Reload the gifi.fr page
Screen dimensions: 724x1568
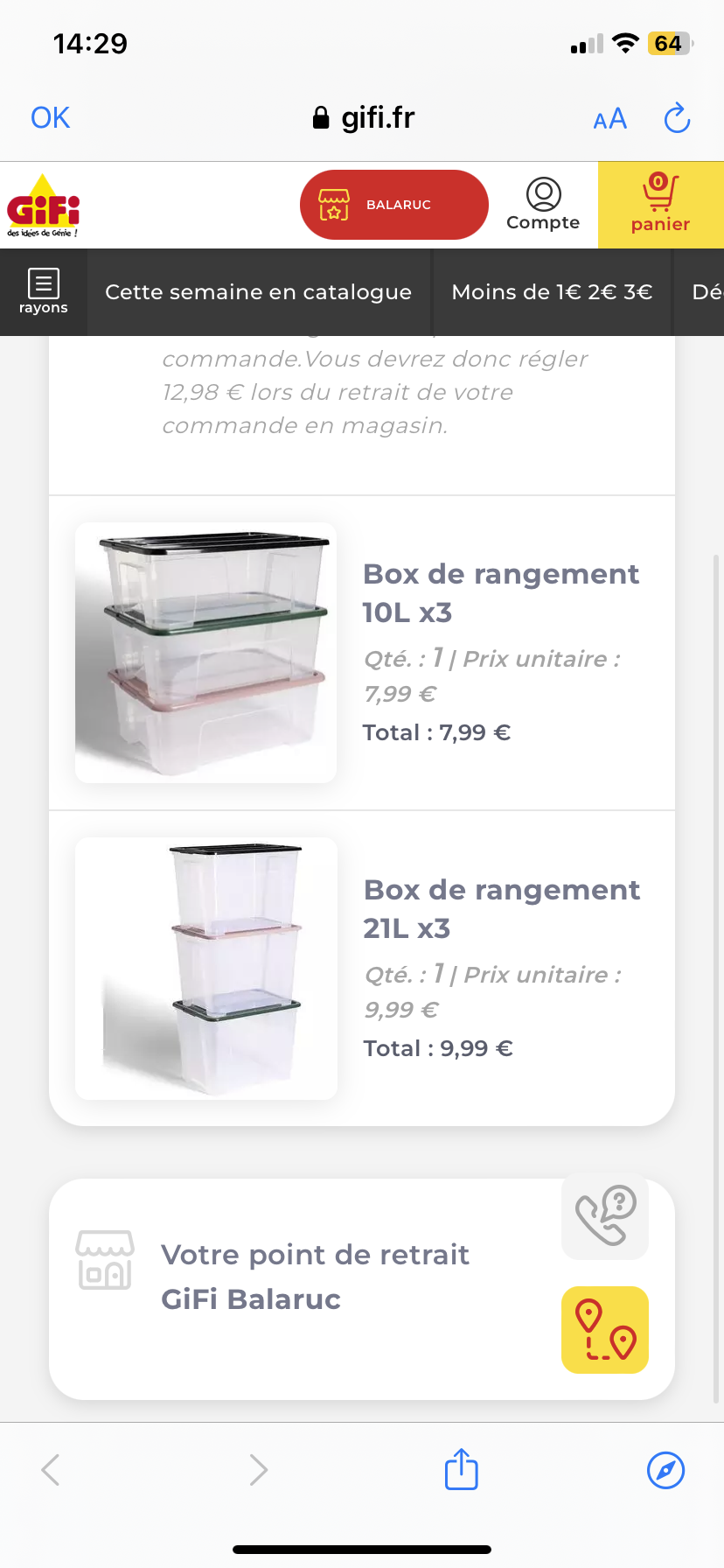tap(677, 118)
